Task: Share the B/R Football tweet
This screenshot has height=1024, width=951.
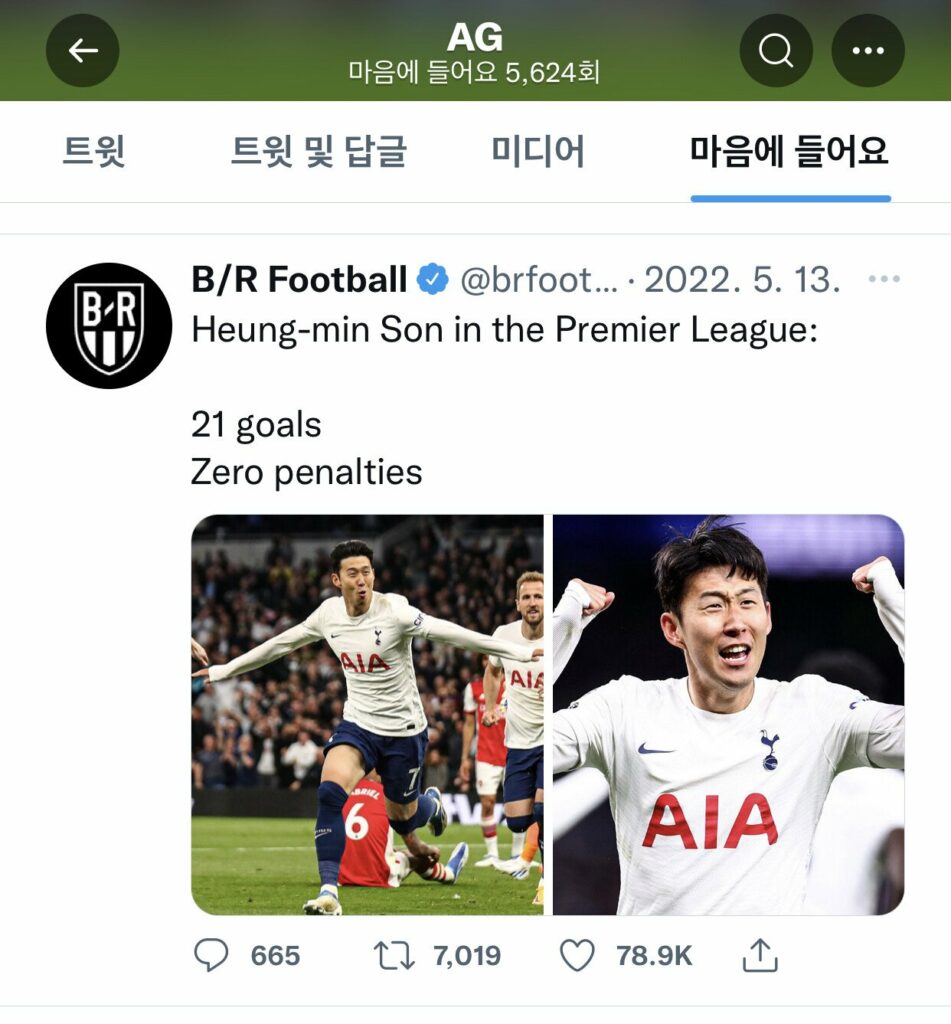Action: tap(760, 956)
